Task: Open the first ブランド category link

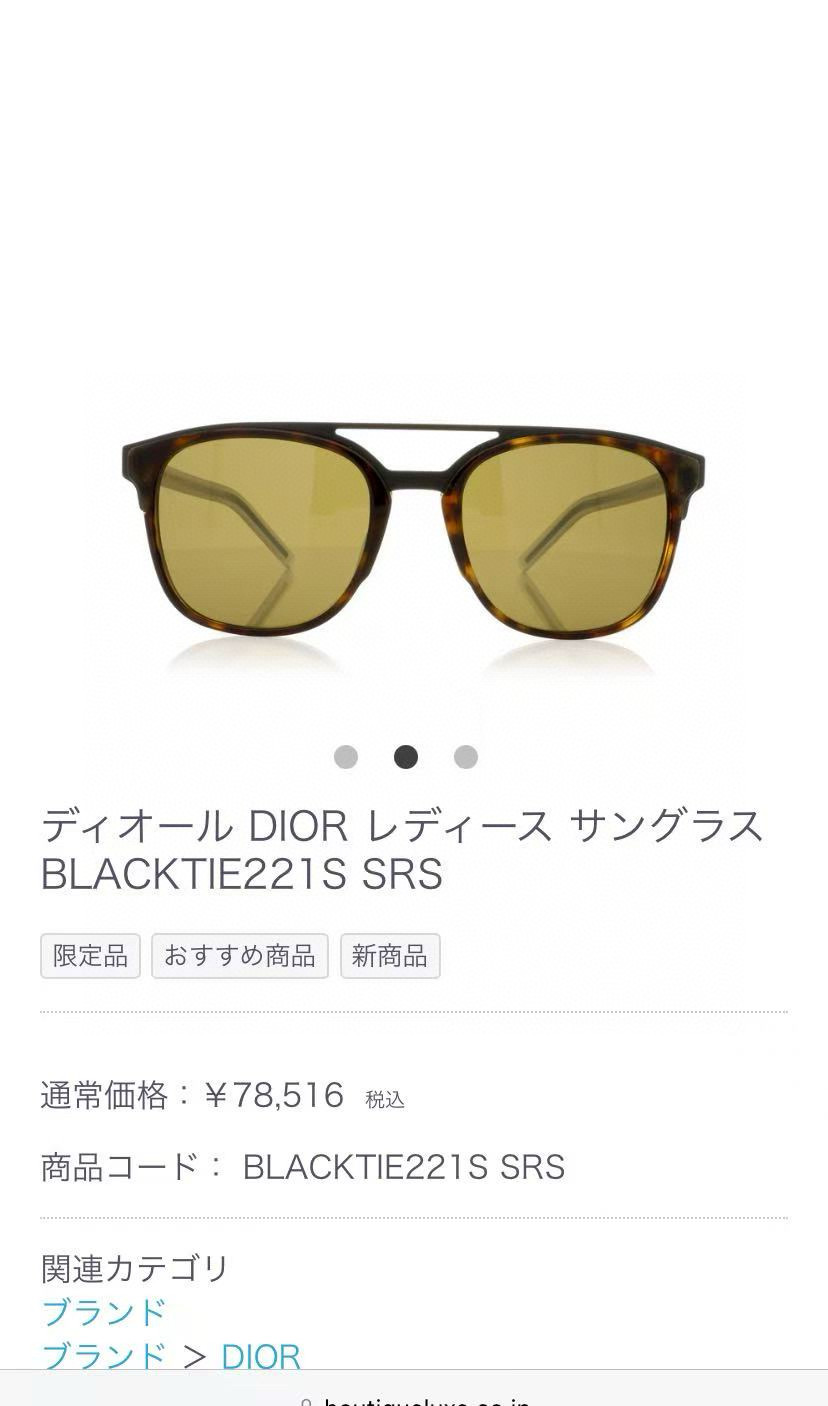Action: (x=103, y=1311)
